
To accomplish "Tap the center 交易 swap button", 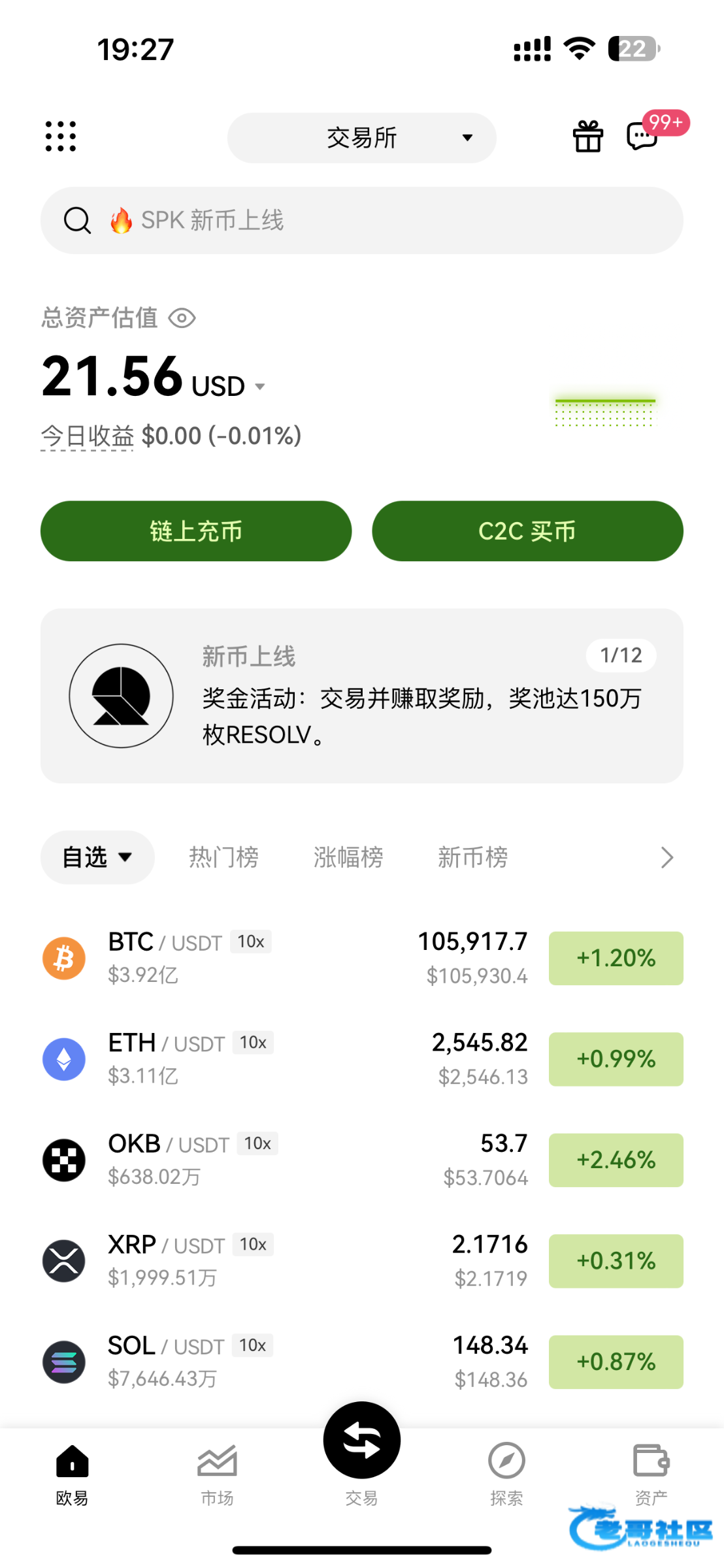I will coord(361,1440).
